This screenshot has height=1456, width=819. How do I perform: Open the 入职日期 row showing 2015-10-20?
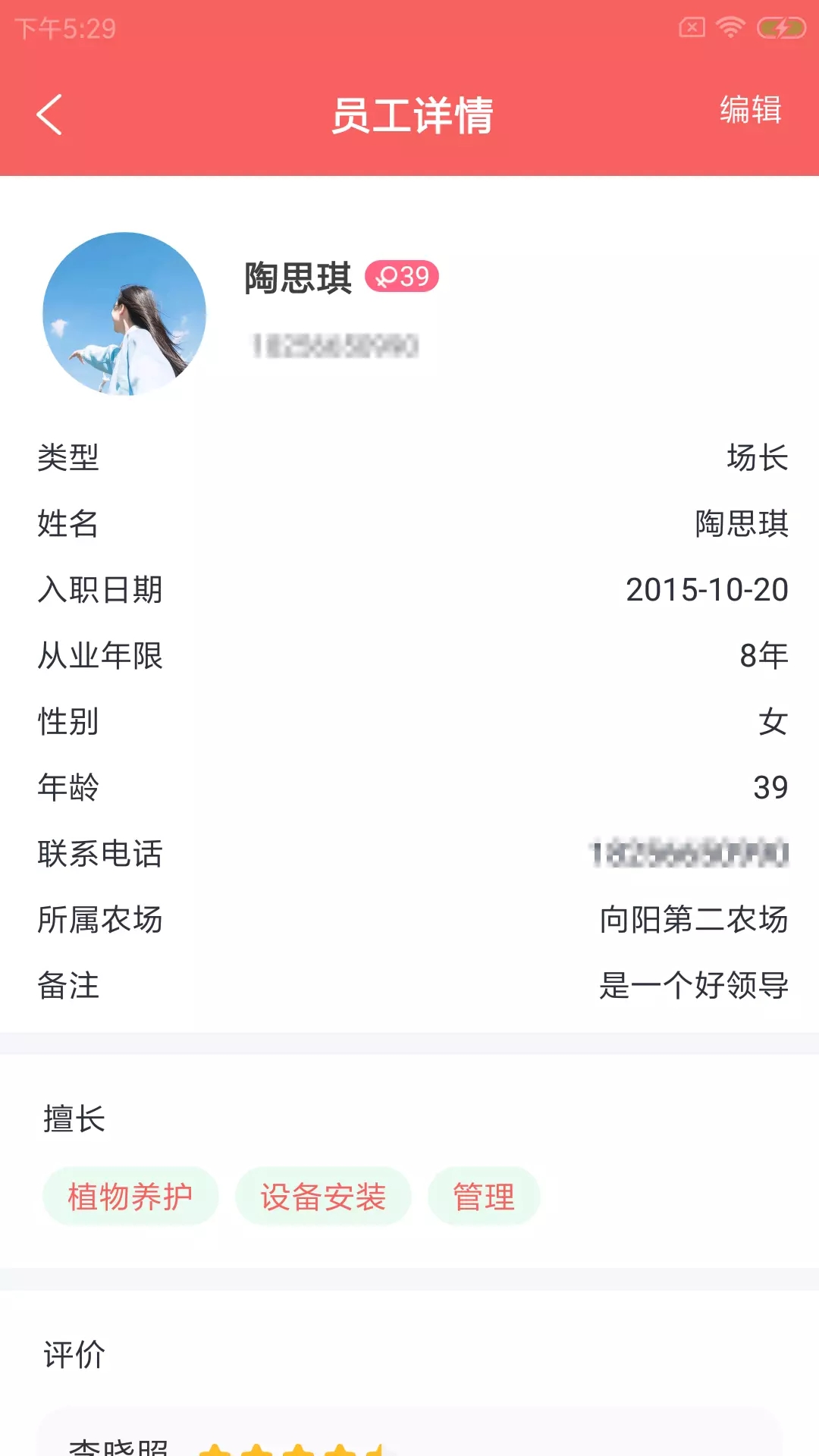(409, 591)
